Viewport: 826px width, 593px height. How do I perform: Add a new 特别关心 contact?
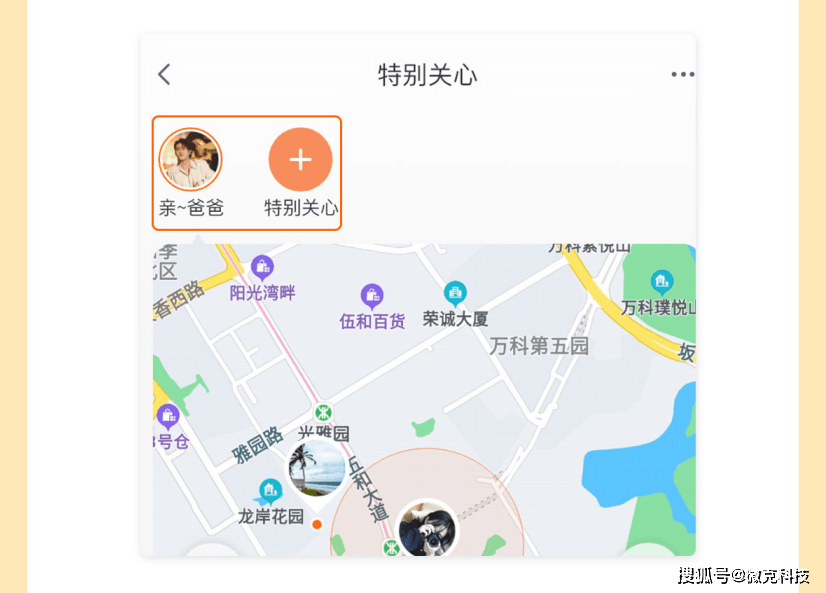tap(300, 159)
